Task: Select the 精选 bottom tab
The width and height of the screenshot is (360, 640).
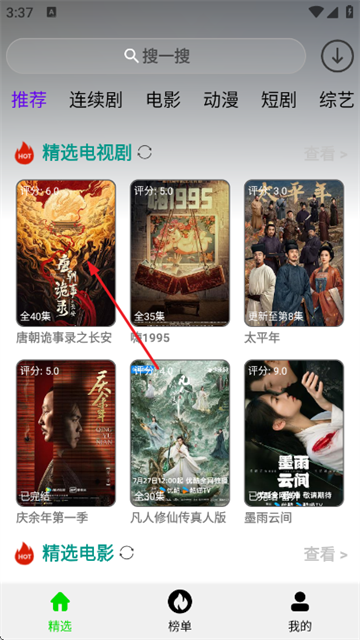Action: 60,611
